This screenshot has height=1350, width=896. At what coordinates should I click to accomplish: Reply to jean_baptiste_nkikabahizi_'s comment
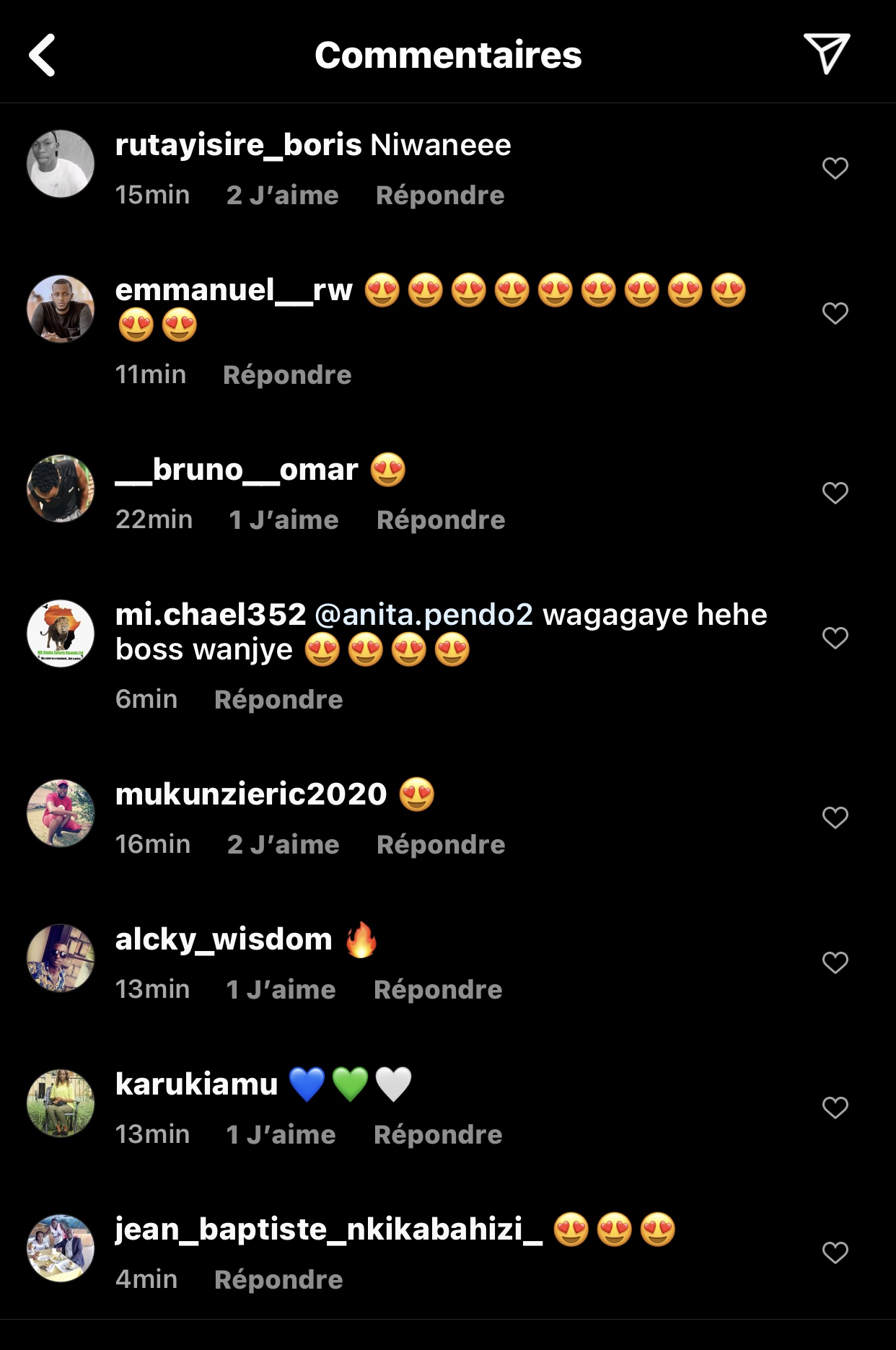pyautogui.click(x=278, y=1280)
